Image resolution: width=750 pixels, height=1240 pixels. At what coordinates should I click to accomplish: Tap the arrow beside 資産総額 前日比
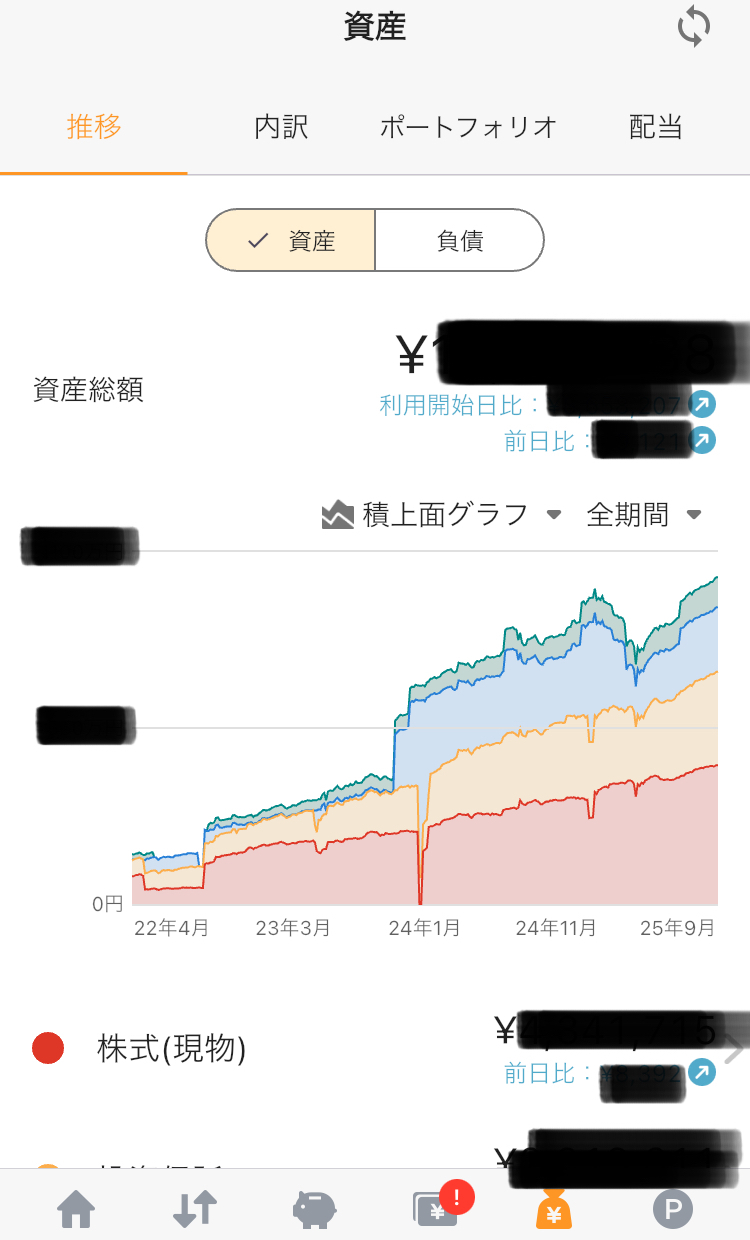point(704,440)
